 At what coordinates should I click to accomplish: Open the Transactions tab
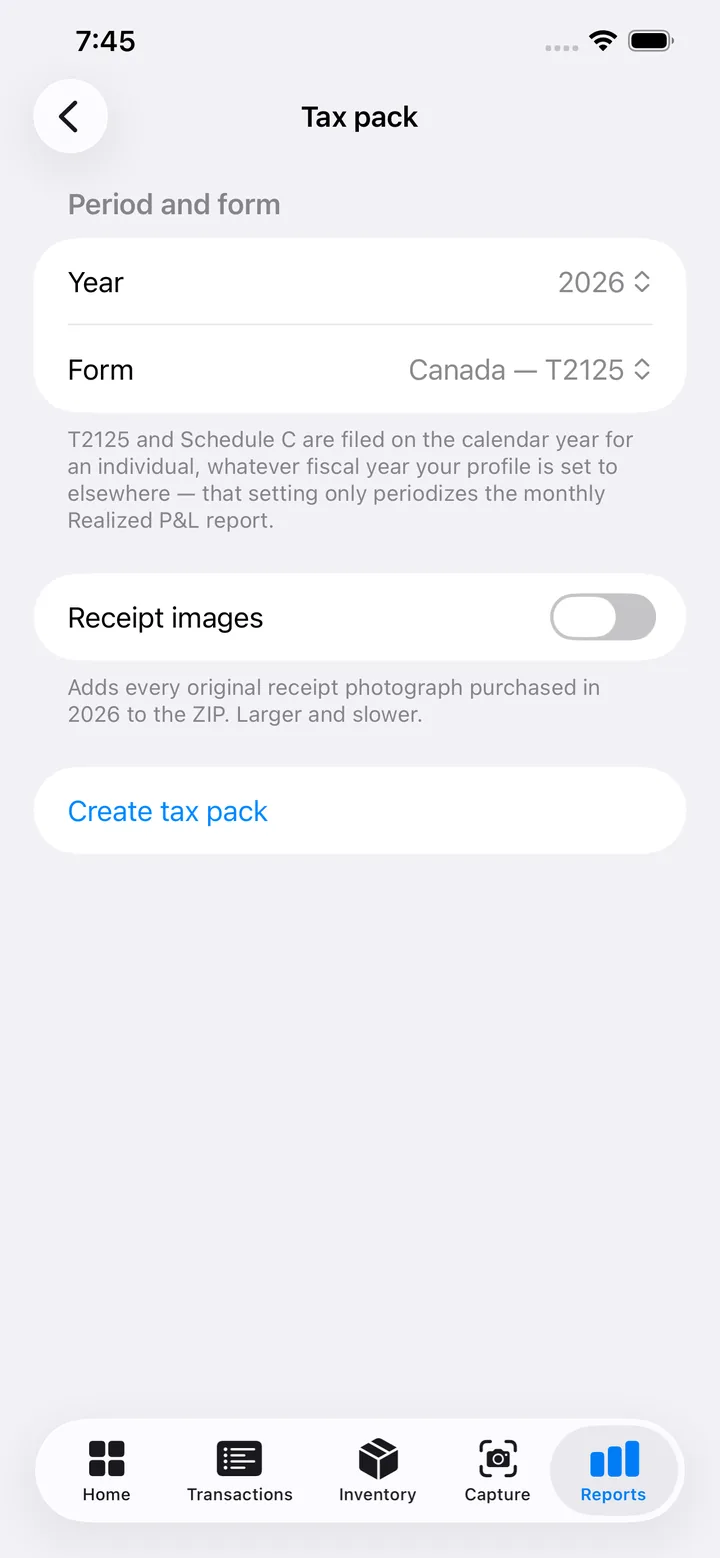pyautogui.click(x=240, y=1470)
